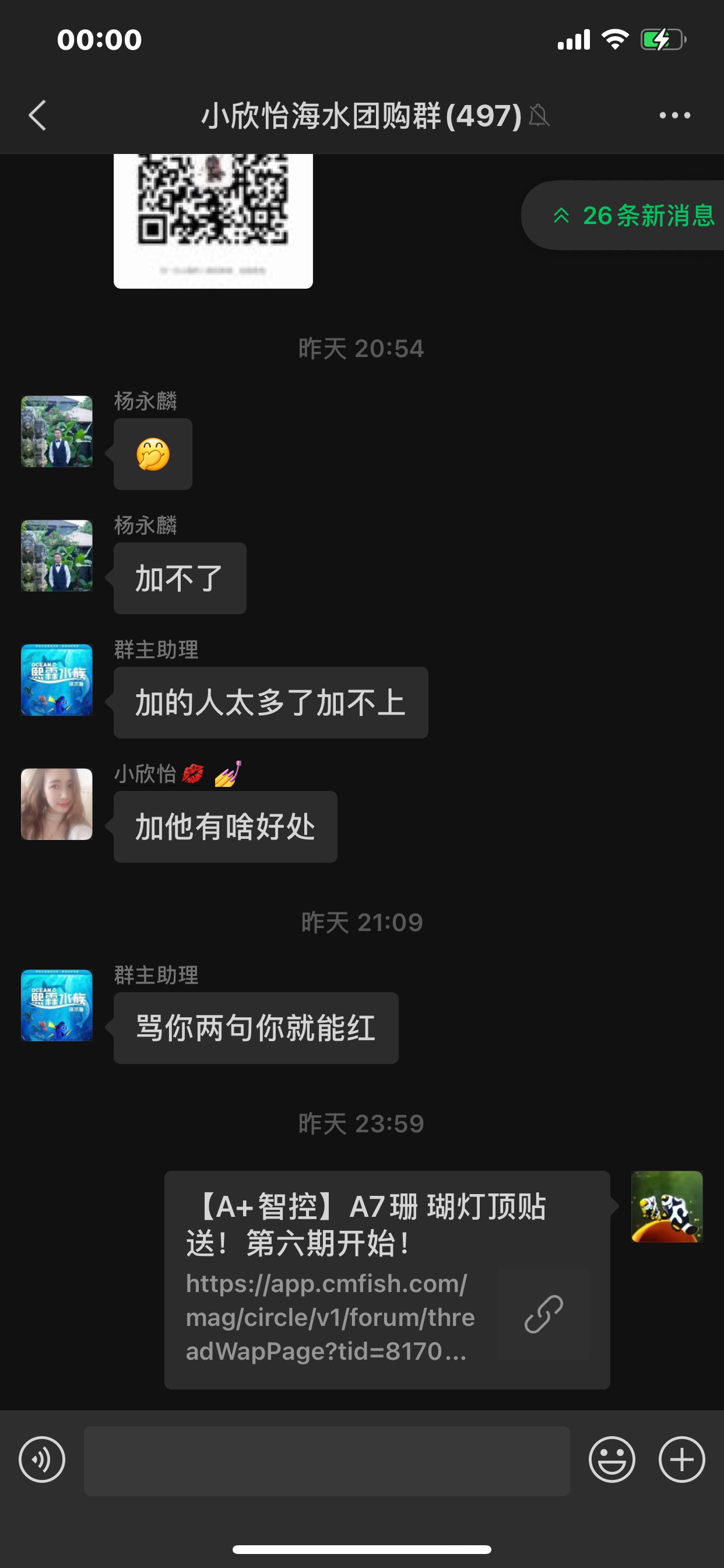Go back from the group chat
Image resolution: width=724 pixels, height=1568 pixels.
click(38, 115)
